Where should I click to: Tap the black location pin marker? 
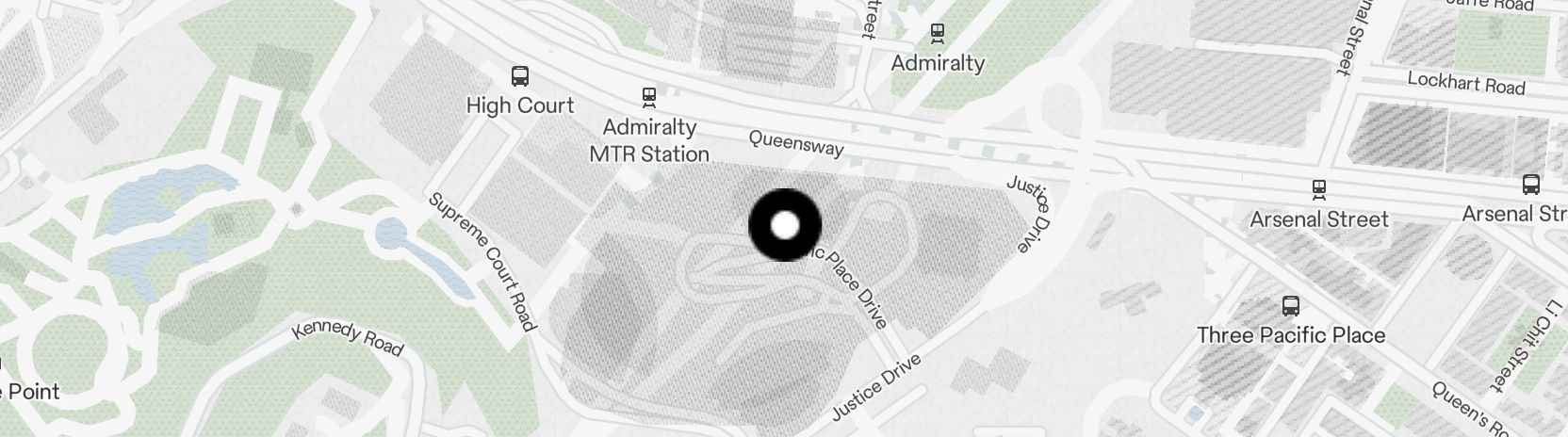(785, 225)
